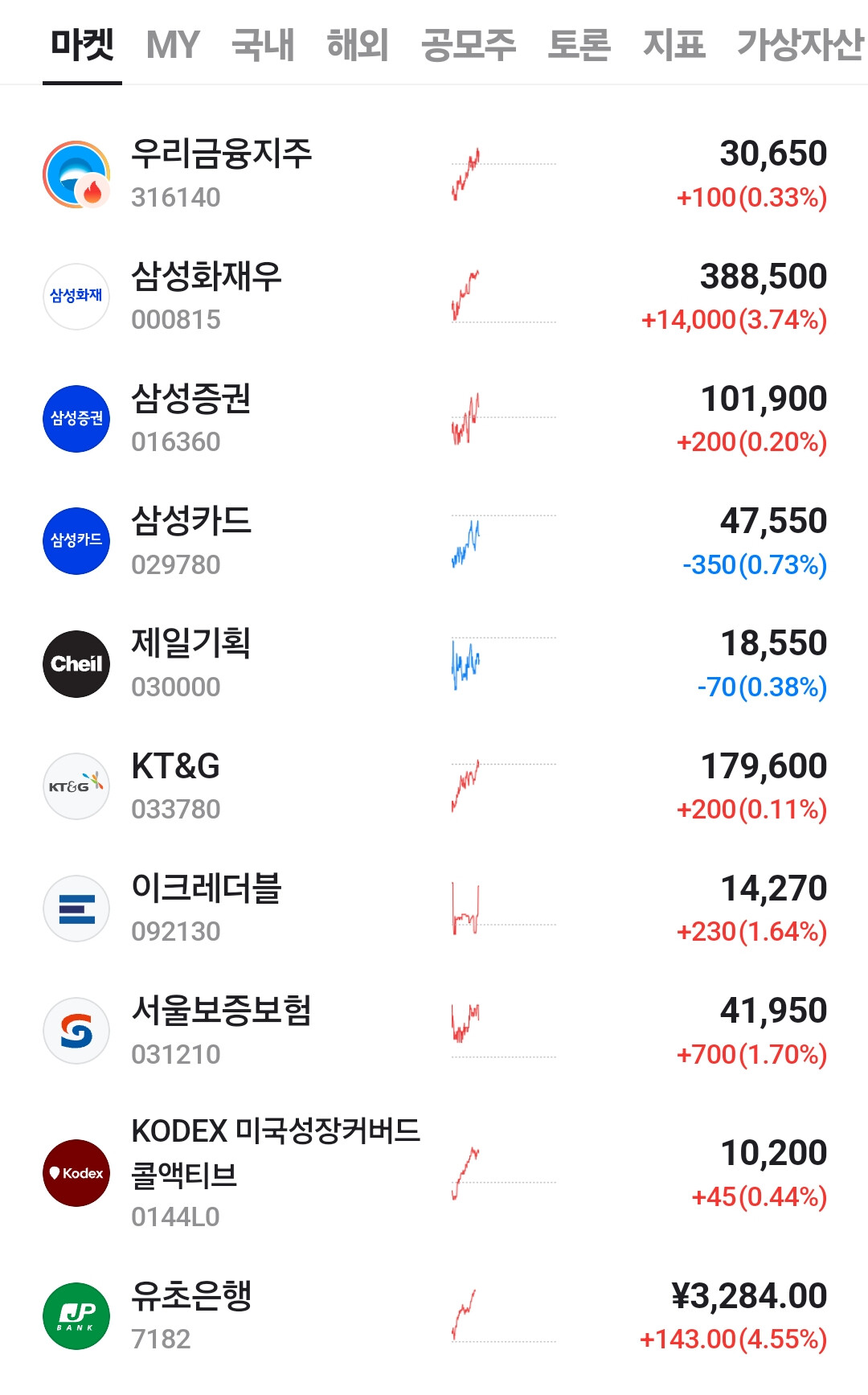
Task: Open the 해외 tab
Action: pos(358,44)
